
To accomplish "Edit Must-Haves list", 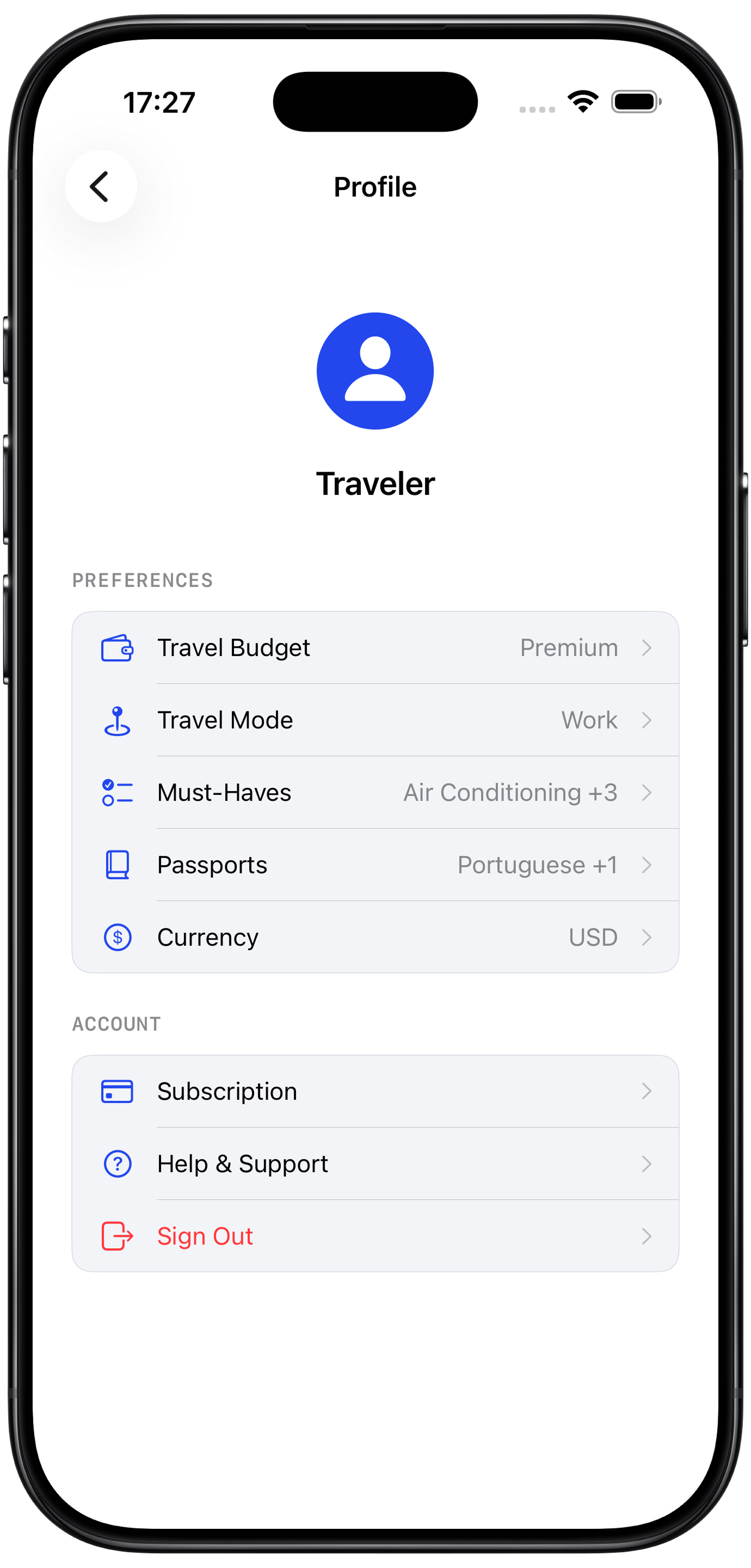I will pyautogui.click(x=375, y=793).
